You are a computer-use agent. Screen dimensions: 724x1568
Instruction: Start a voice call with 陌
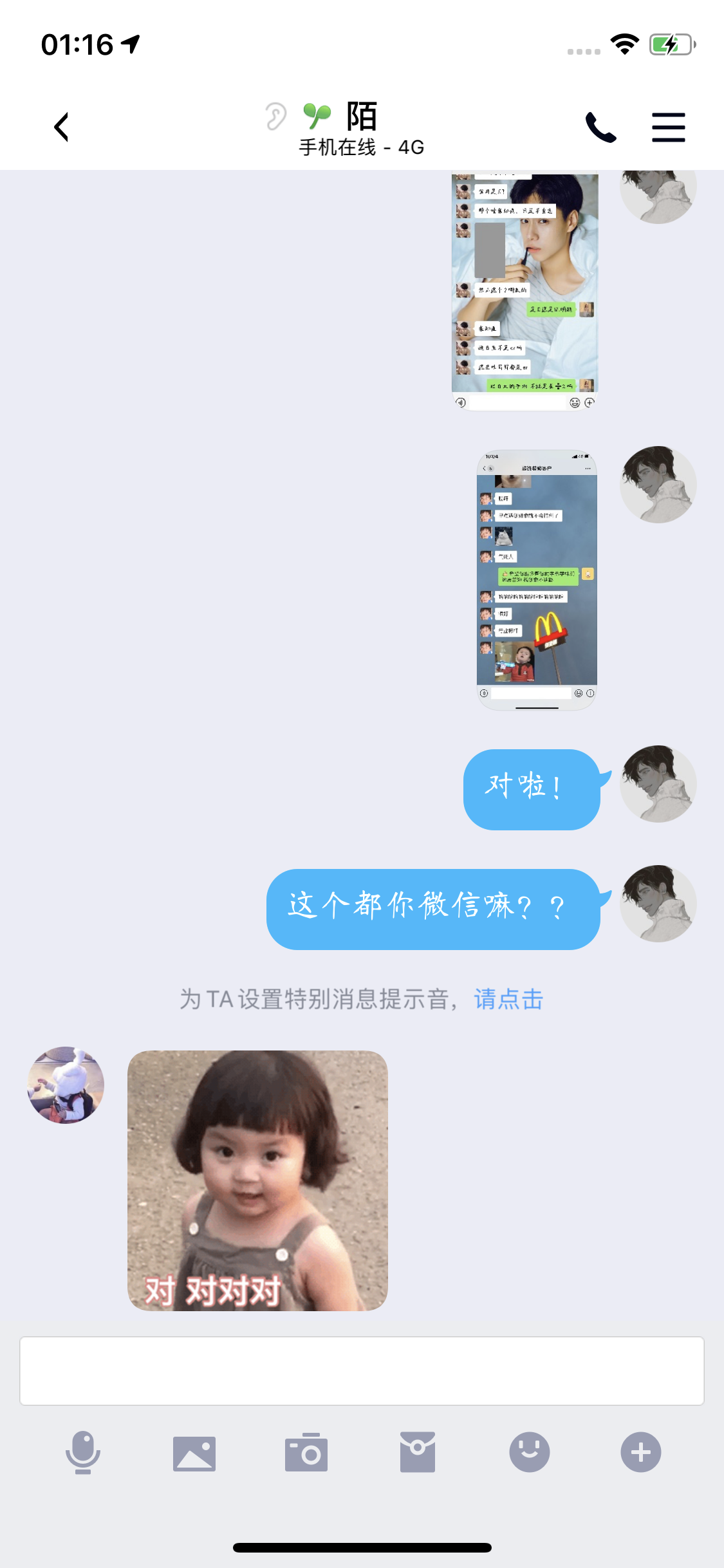pos(601,127)
